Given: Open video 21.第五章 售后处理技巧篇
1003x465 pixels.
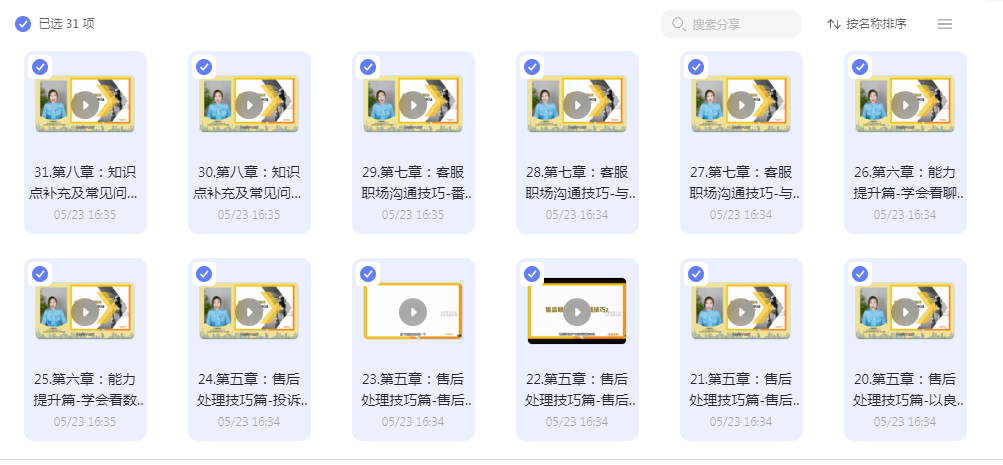Looking at the screenshot, I should click(741, 312).
